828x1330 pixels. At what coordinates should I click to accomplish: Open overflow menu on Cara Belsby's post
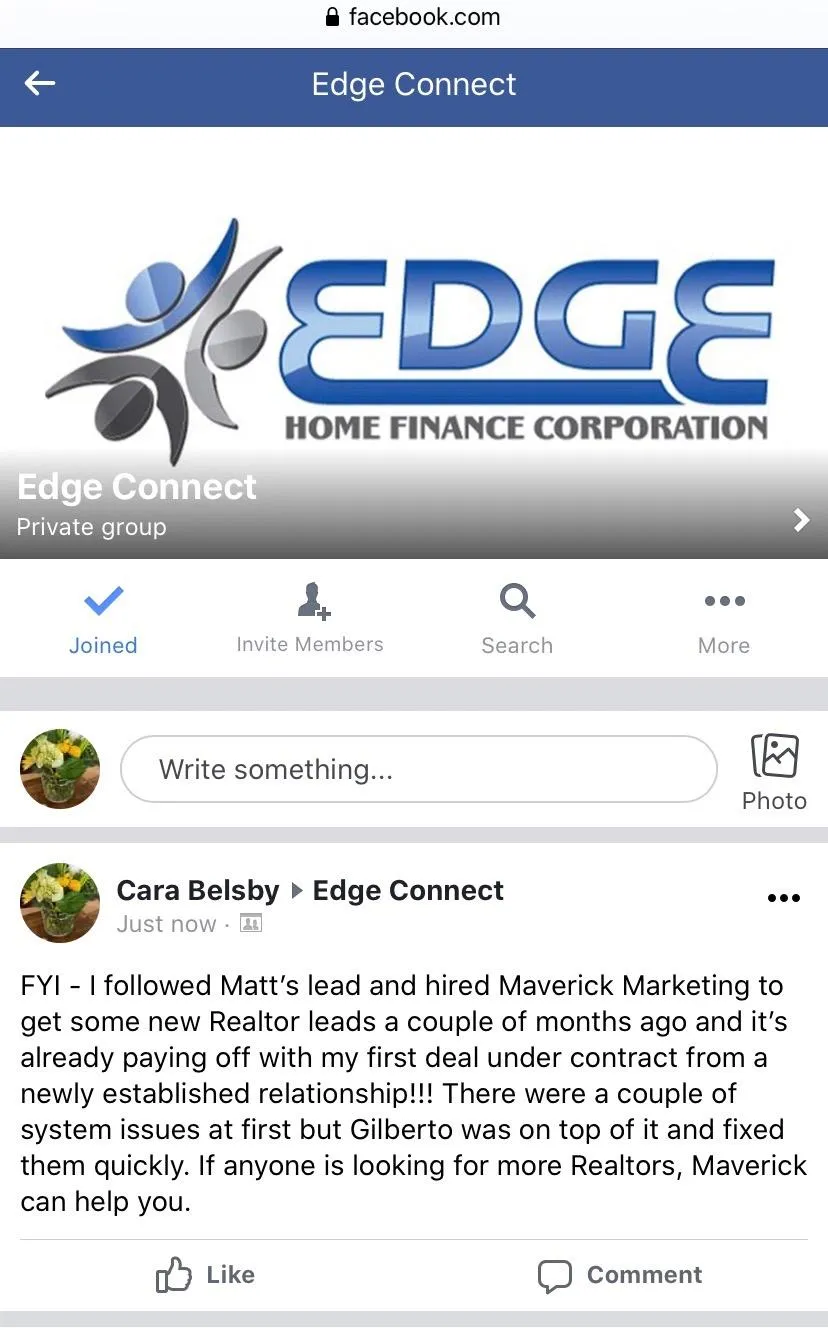tap(783, 898)
